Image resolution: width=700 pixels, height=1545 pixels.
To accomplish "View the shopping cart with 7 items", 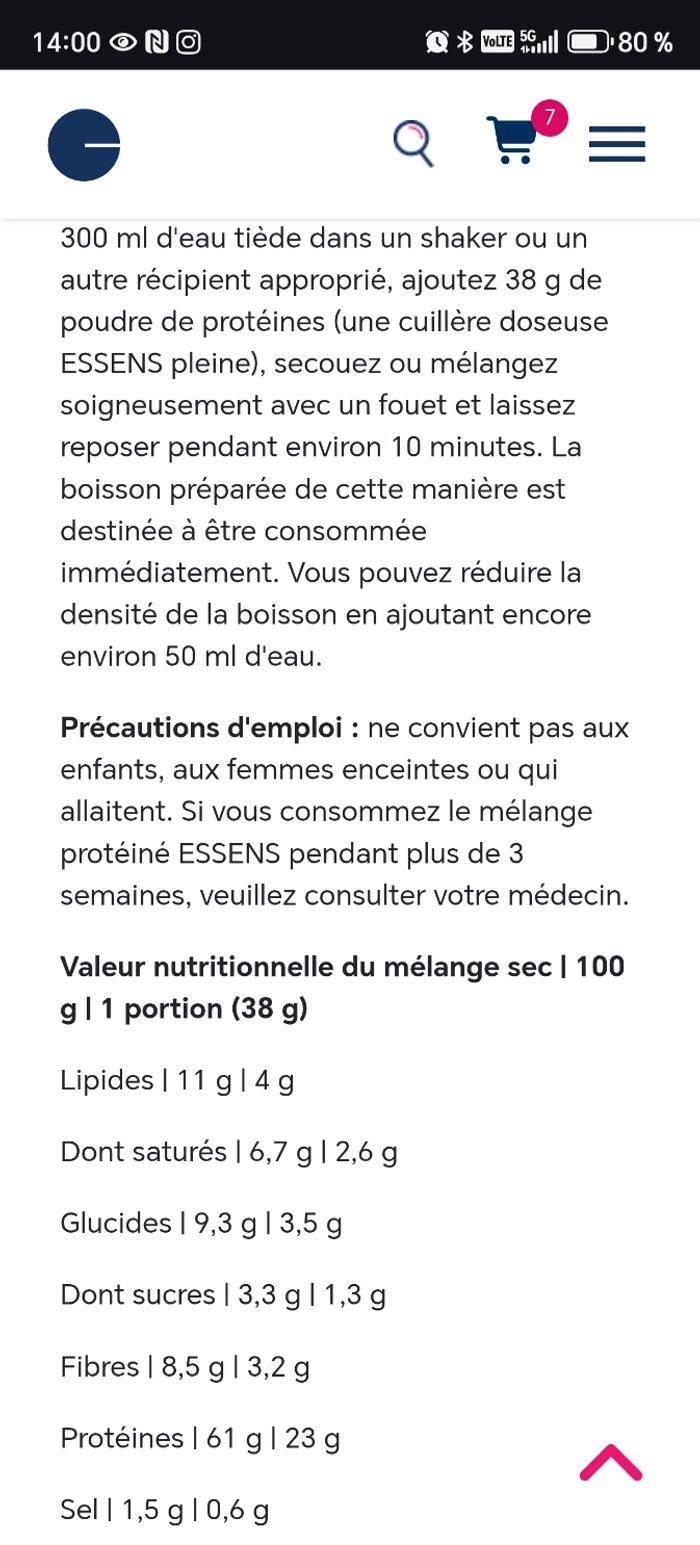I will [x=512, y=141].
